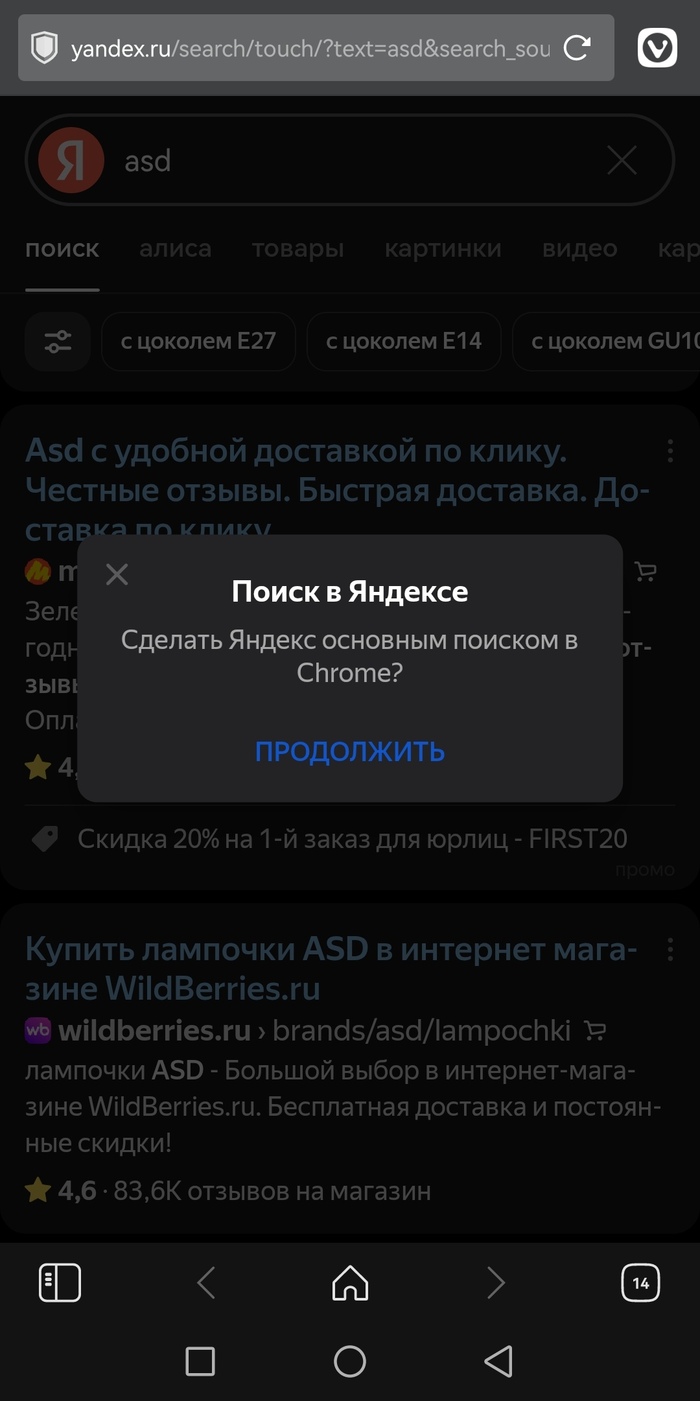Open recent apps from system bar
This screenshot has height=1401, width=700.
tap(200, 1361)
